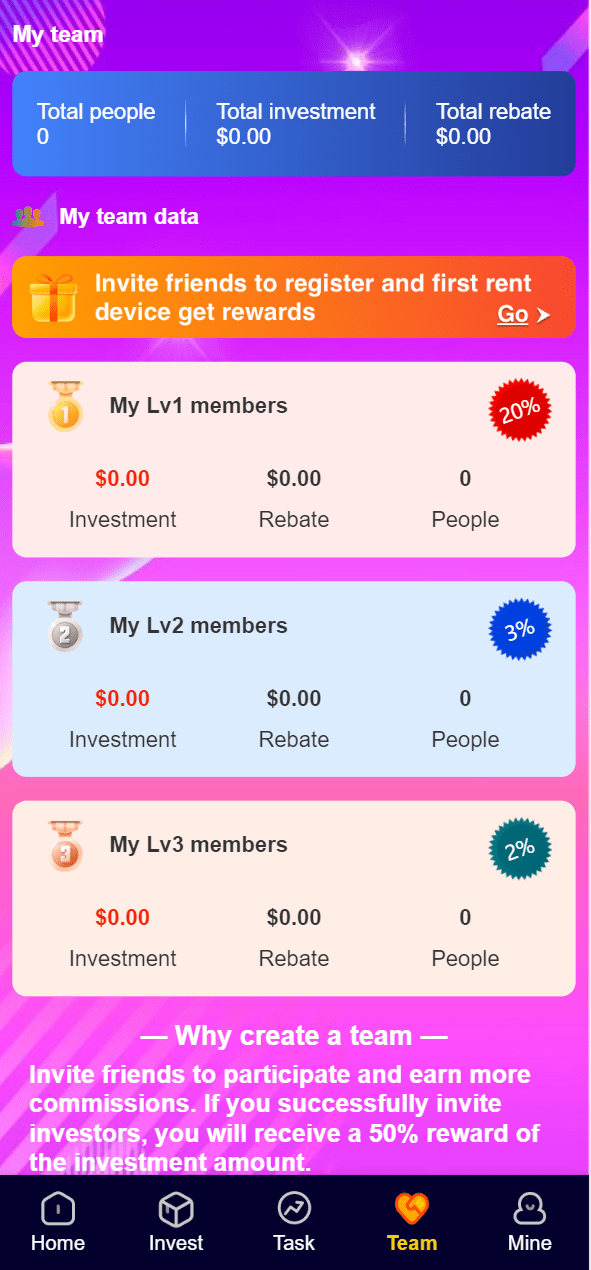The height and width of the screenshot is (1270, 591).
Task: Open My Lv3 members card
Action: [x=294, y=898]
